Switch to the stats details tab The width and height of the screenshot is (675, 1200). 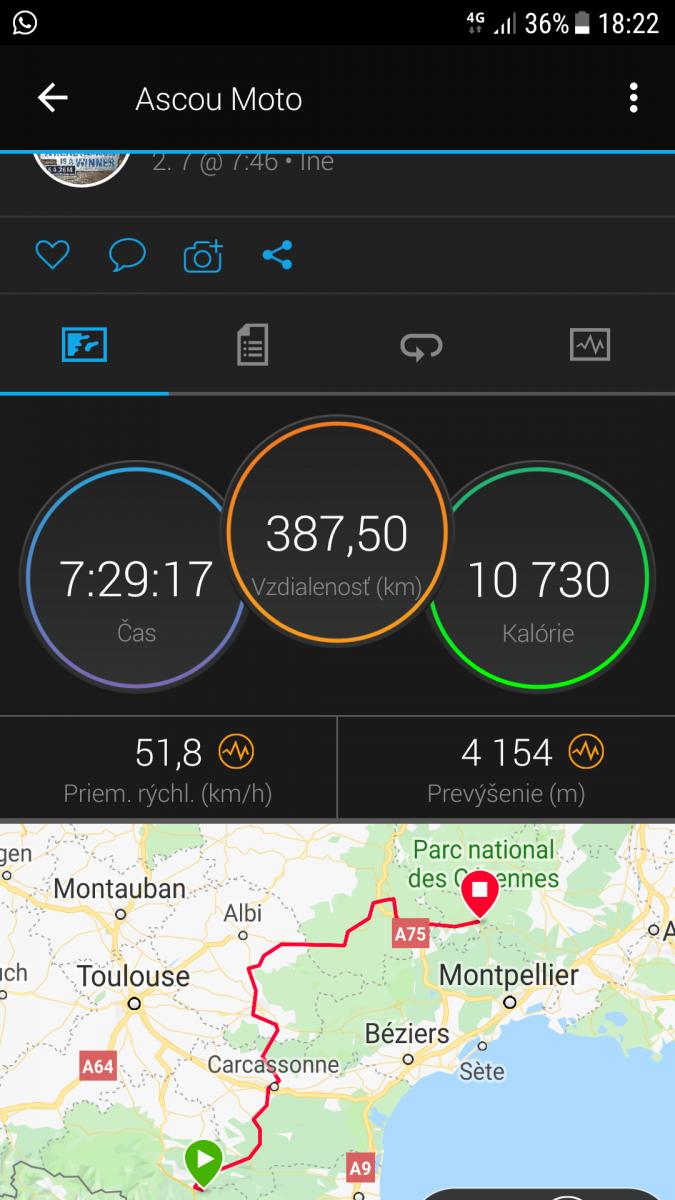(252, 346)
